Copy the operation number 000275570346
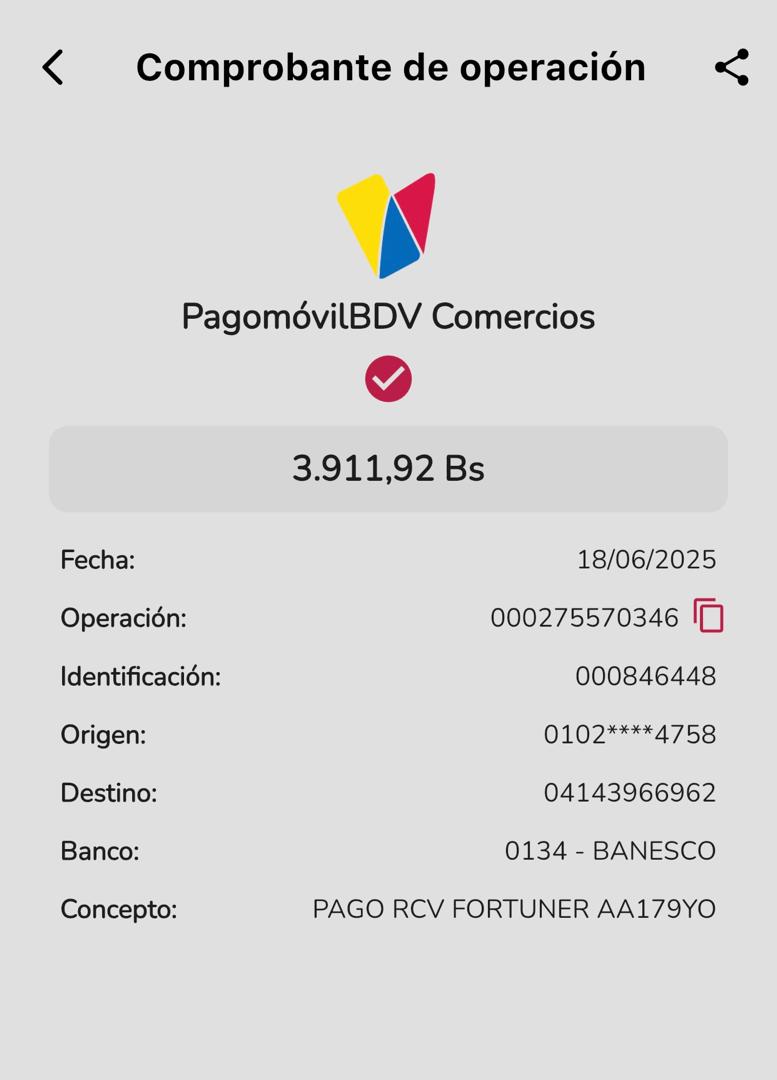This screenshot has height=1080, width=777. point(708,616)
